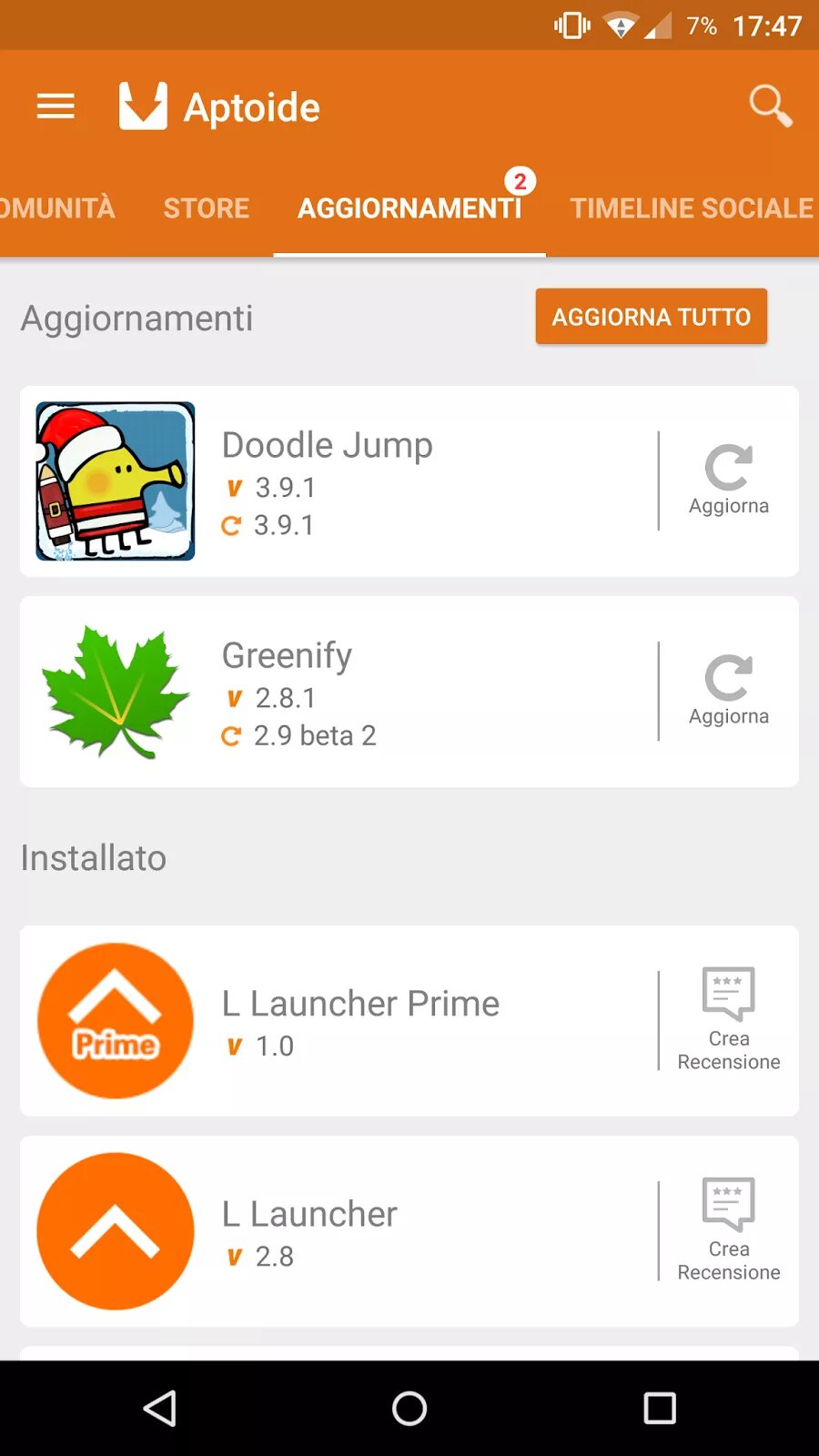Open the Doodle Jump app entry
819x1456 pixels.
coord(364,481)
